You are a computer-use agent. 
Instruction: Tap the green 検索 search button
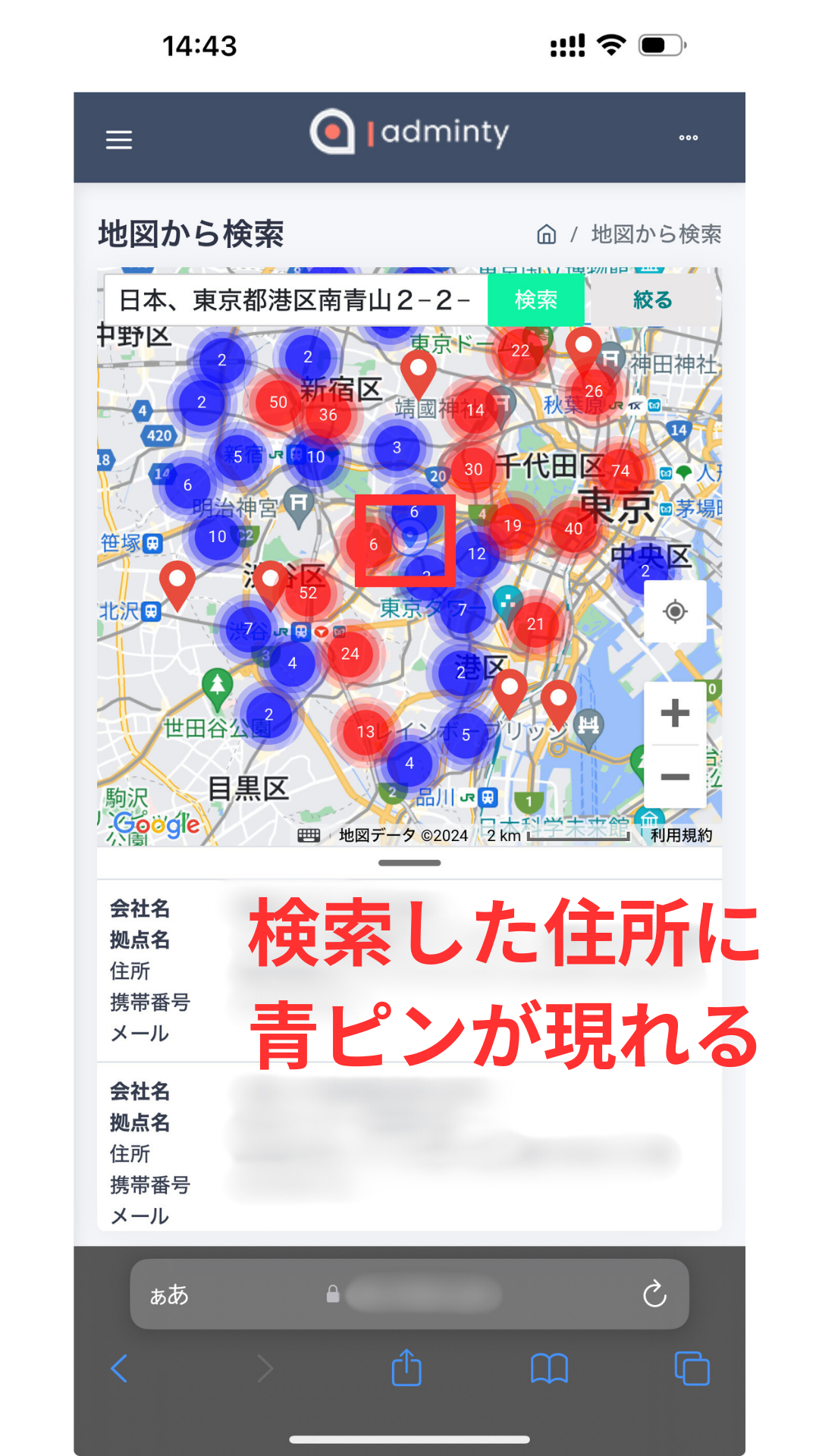(535, 300)
